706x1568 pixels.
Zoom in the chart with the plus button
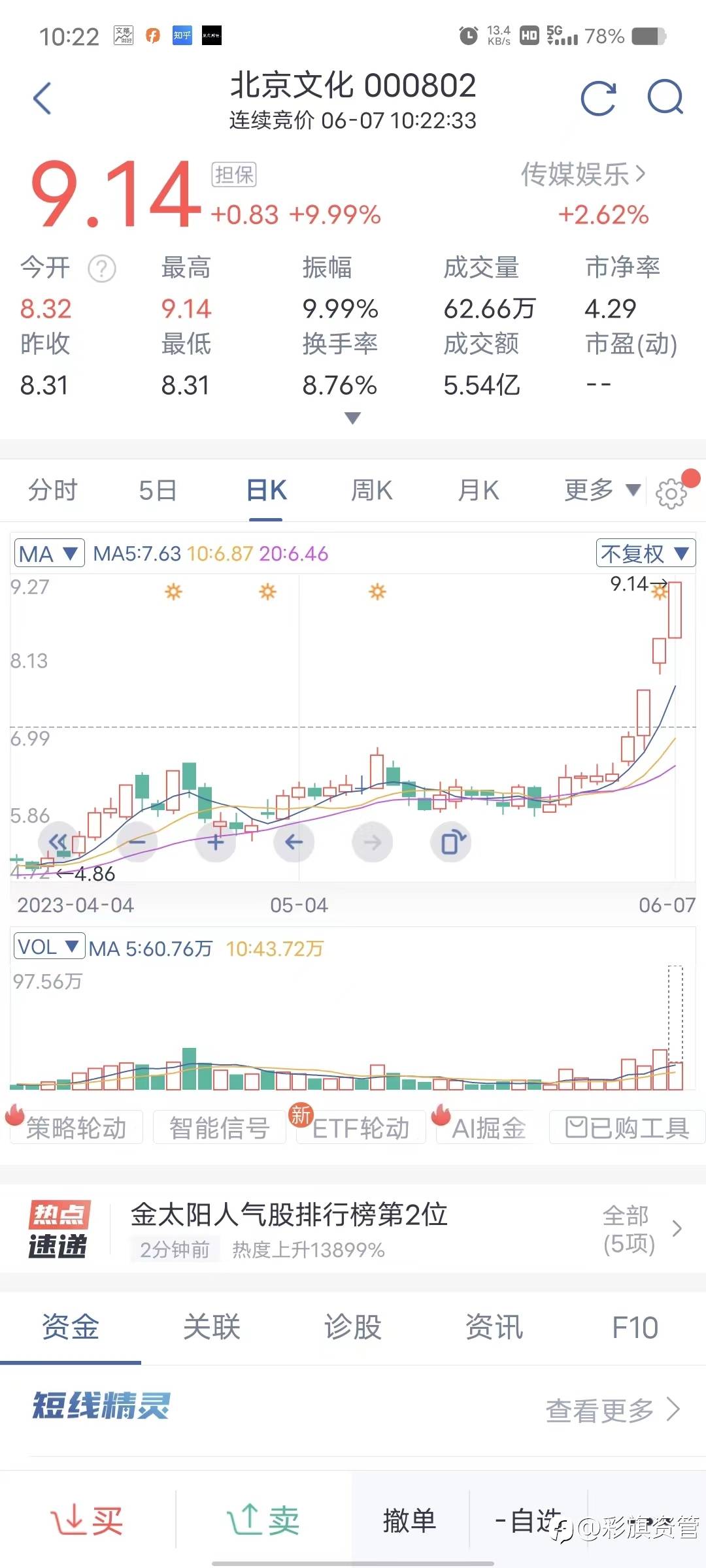216,842
